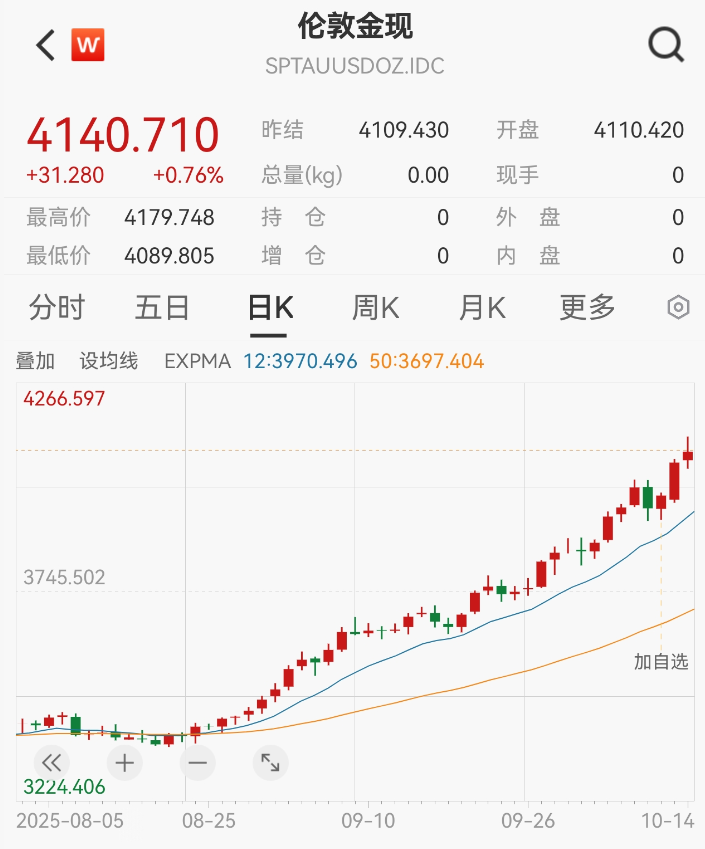Zoom out the chart with minus button
The image size is (705, 849).
point(197,763)
